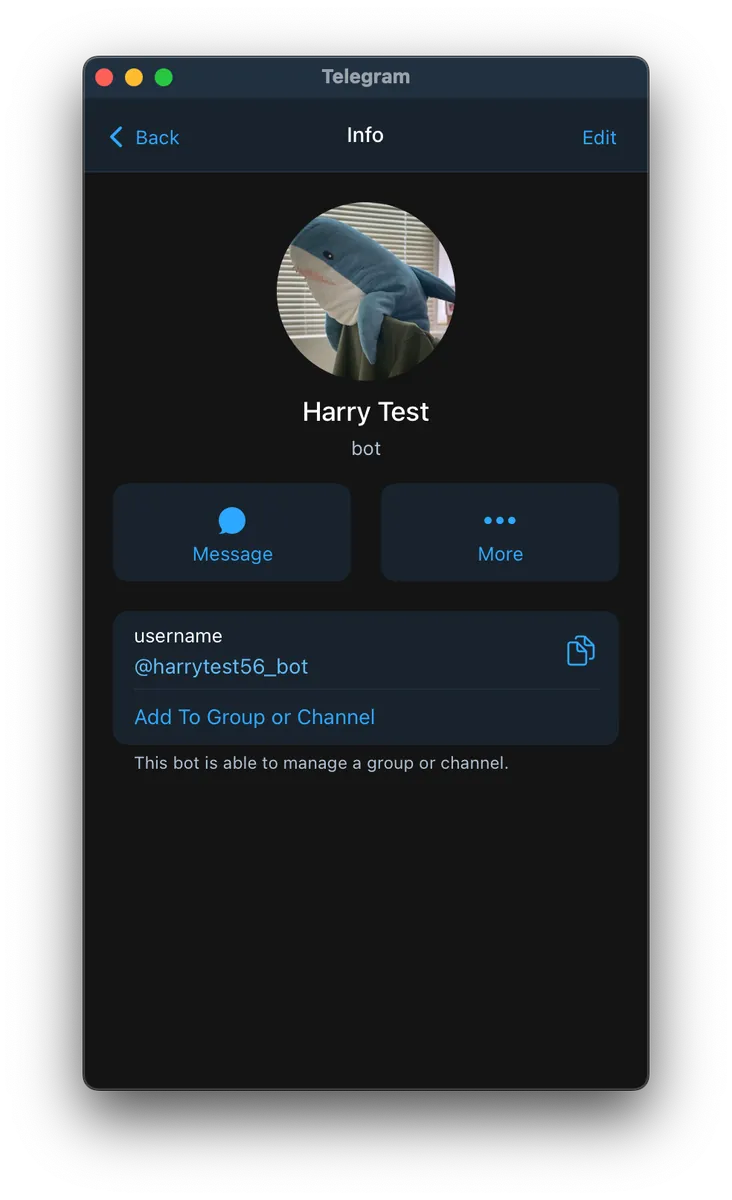Viewport: 732px width, 1200px height.
Task: Open Harry Test's profile photo
Action: [366, 291]
